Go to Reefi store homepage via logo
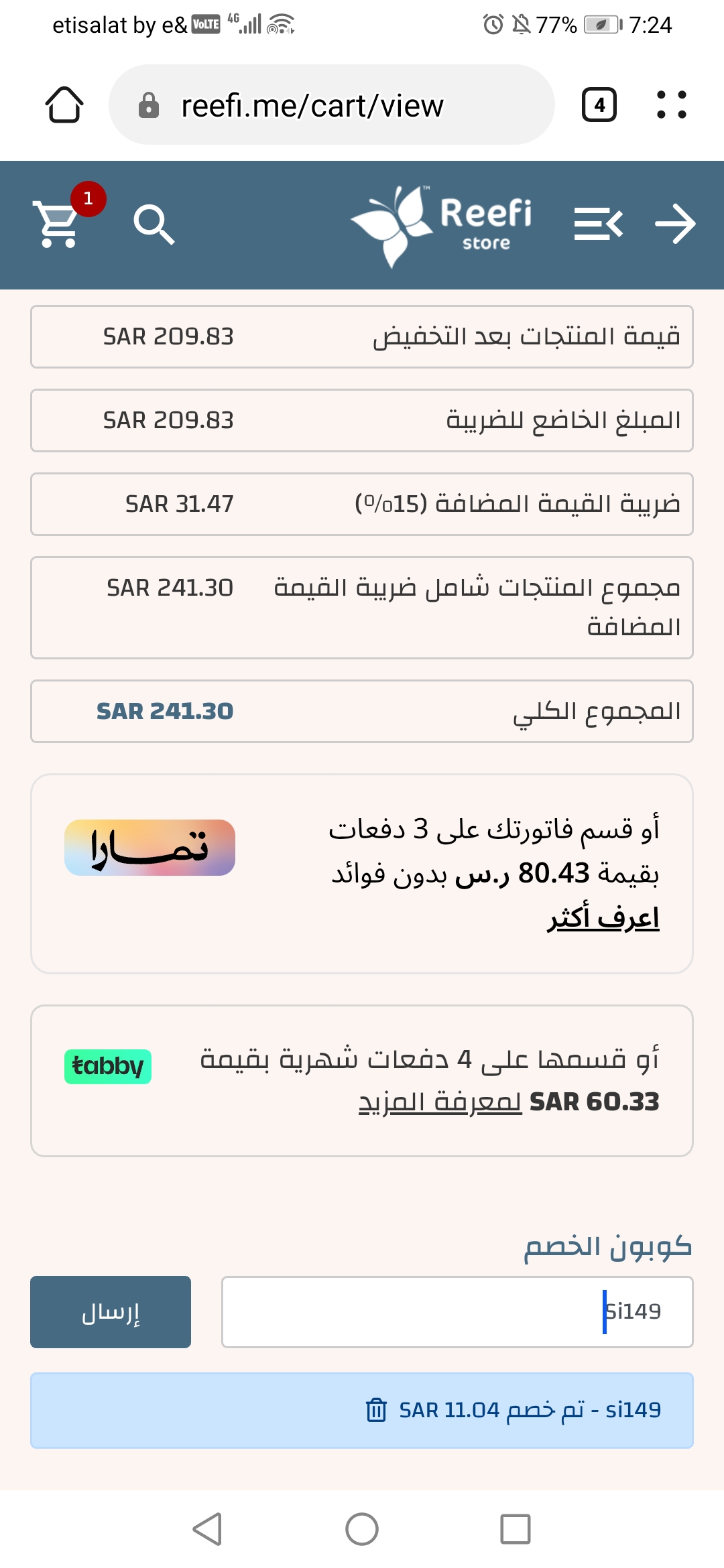 (441, 225)
